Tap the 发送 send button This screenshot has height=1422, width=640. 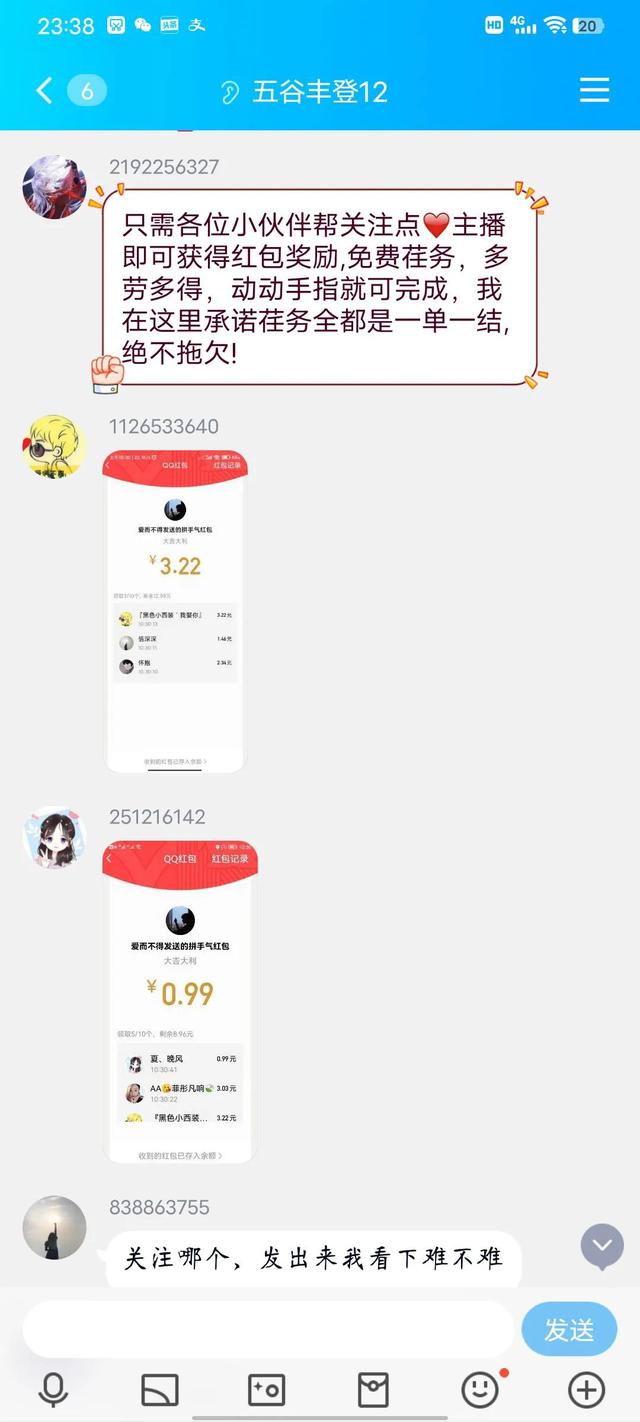pos(569,1329)
